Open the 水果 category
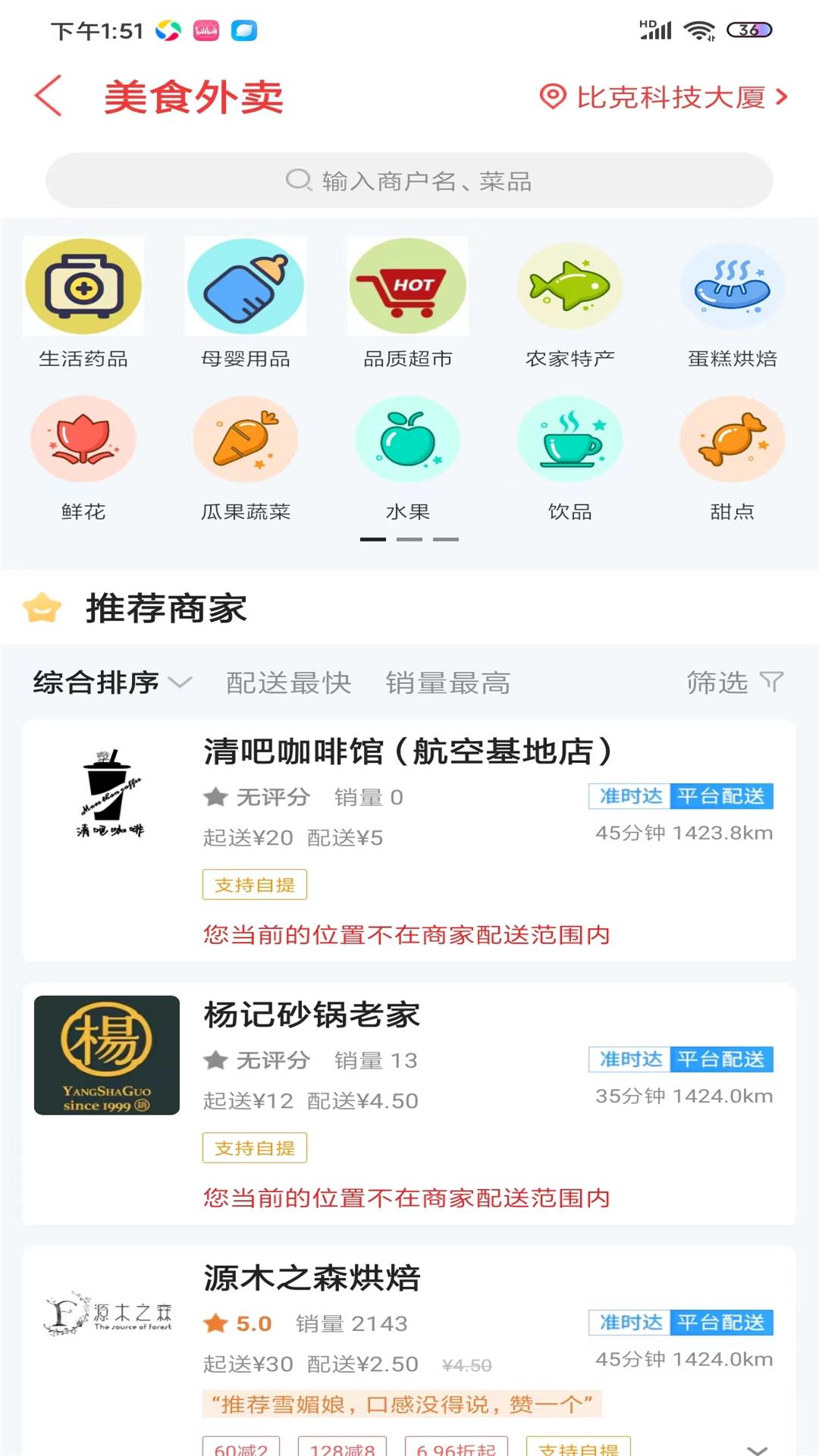Screen dimensions: 819x1456 click(x=408, y=457)
